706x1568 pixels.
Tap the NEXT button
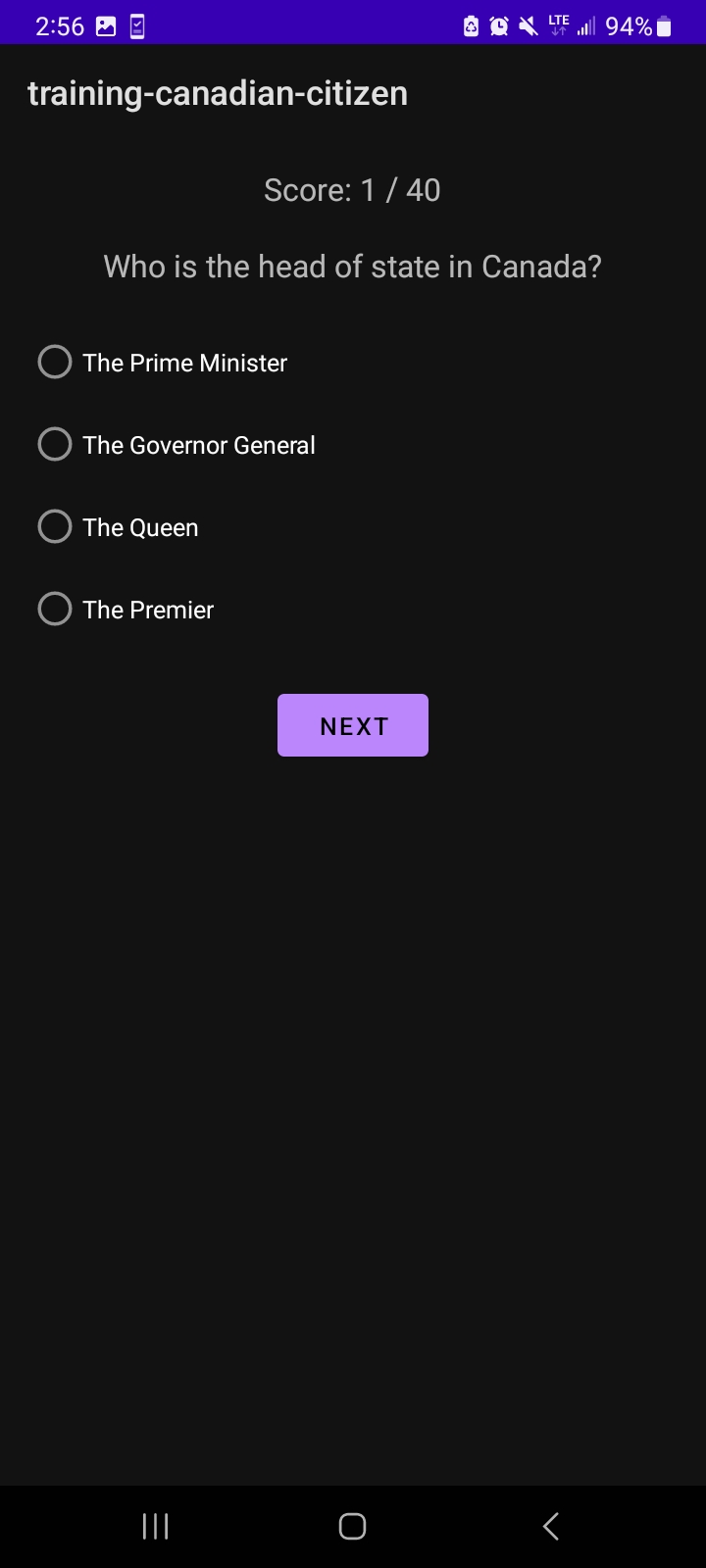click(x=353, y=725)
